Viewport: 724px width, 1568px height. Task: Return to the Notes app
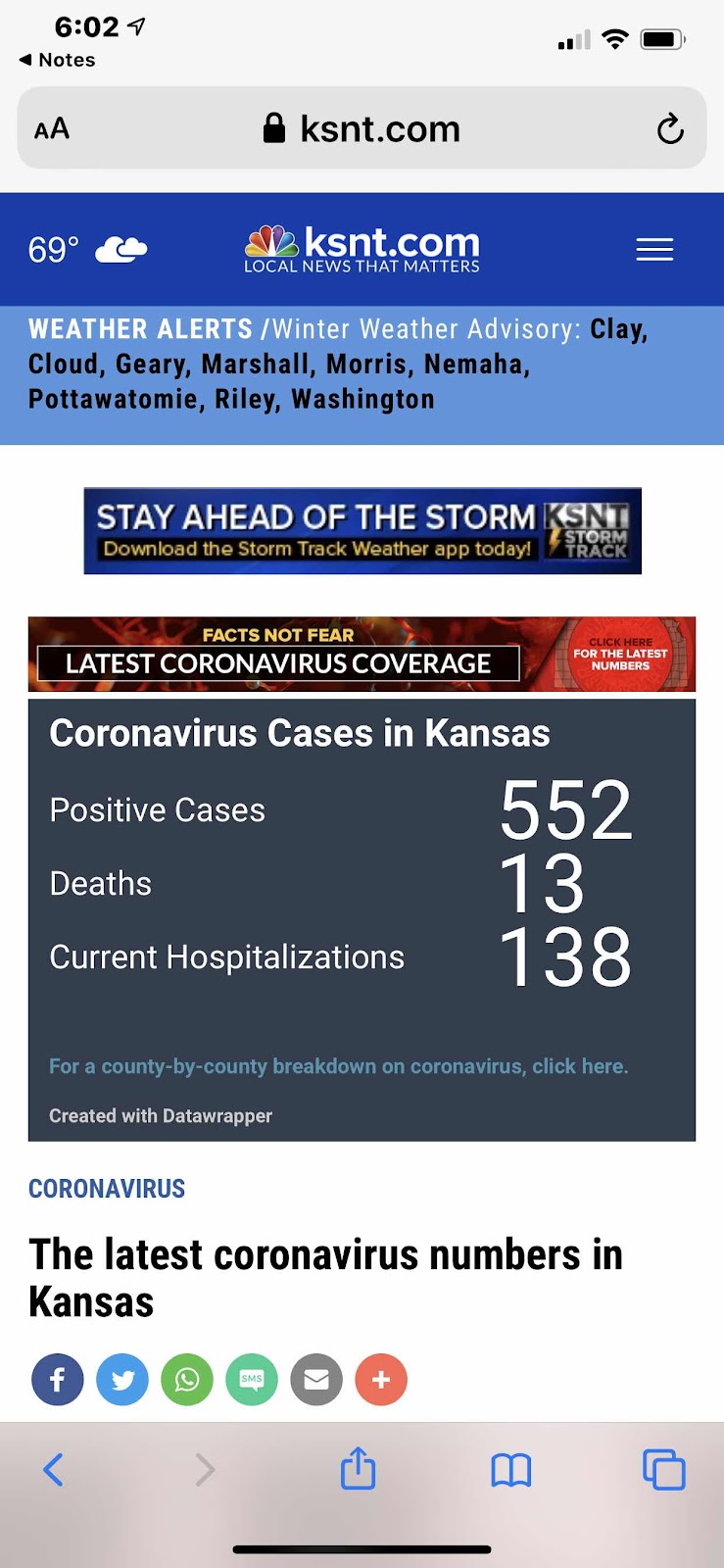(x=58, y=60)
